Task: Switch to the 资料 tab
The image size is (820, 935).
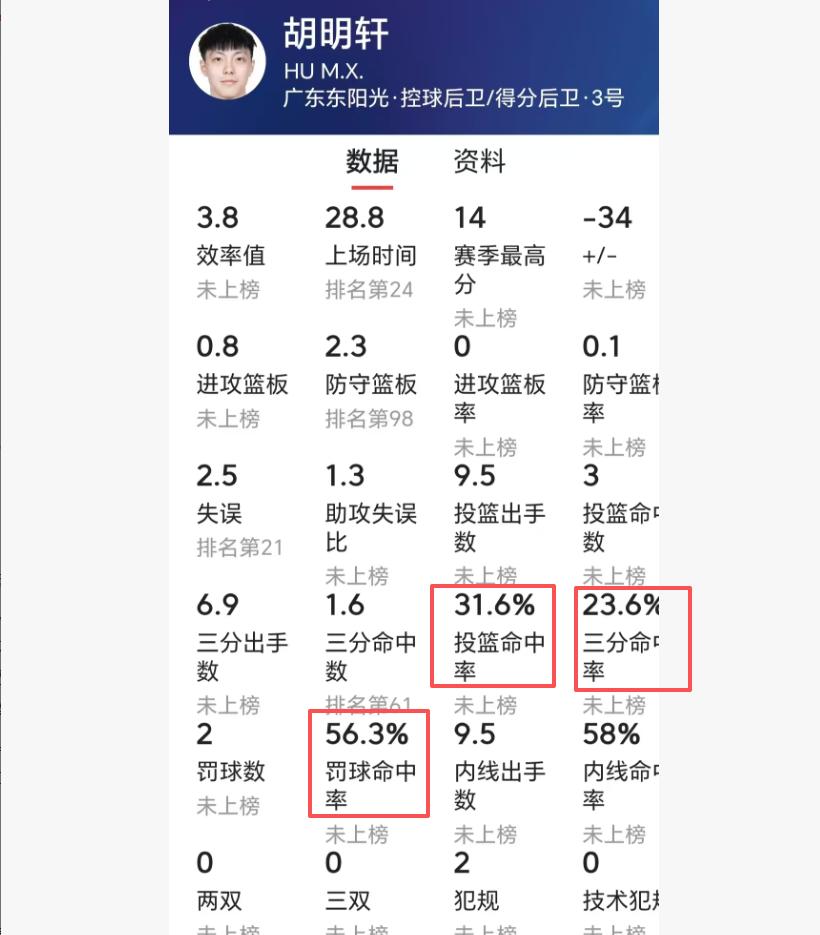Action: pyautogui.click(x=479, y=162)
